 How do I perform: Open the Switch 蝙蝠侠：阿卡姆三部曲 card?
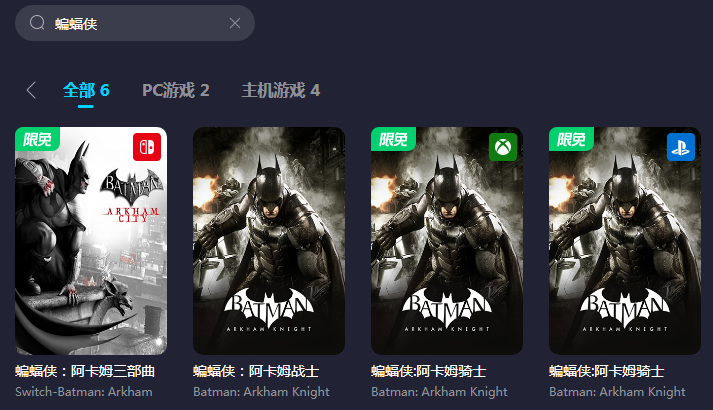(91, 240)
